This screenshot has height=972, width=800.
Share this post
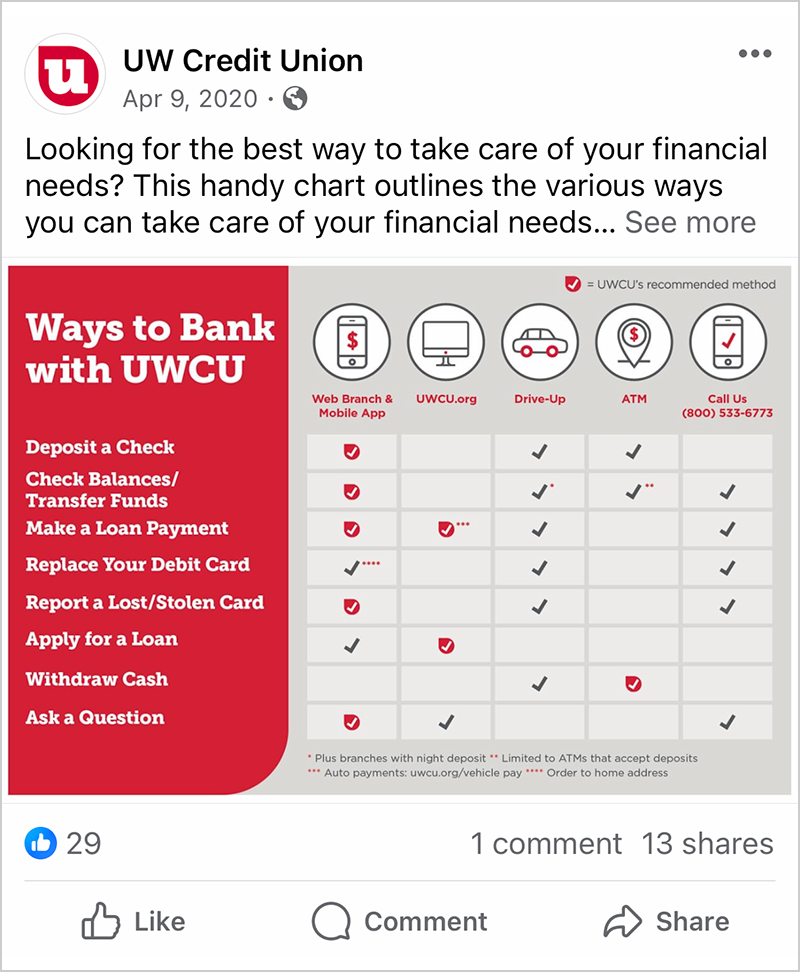667,921
